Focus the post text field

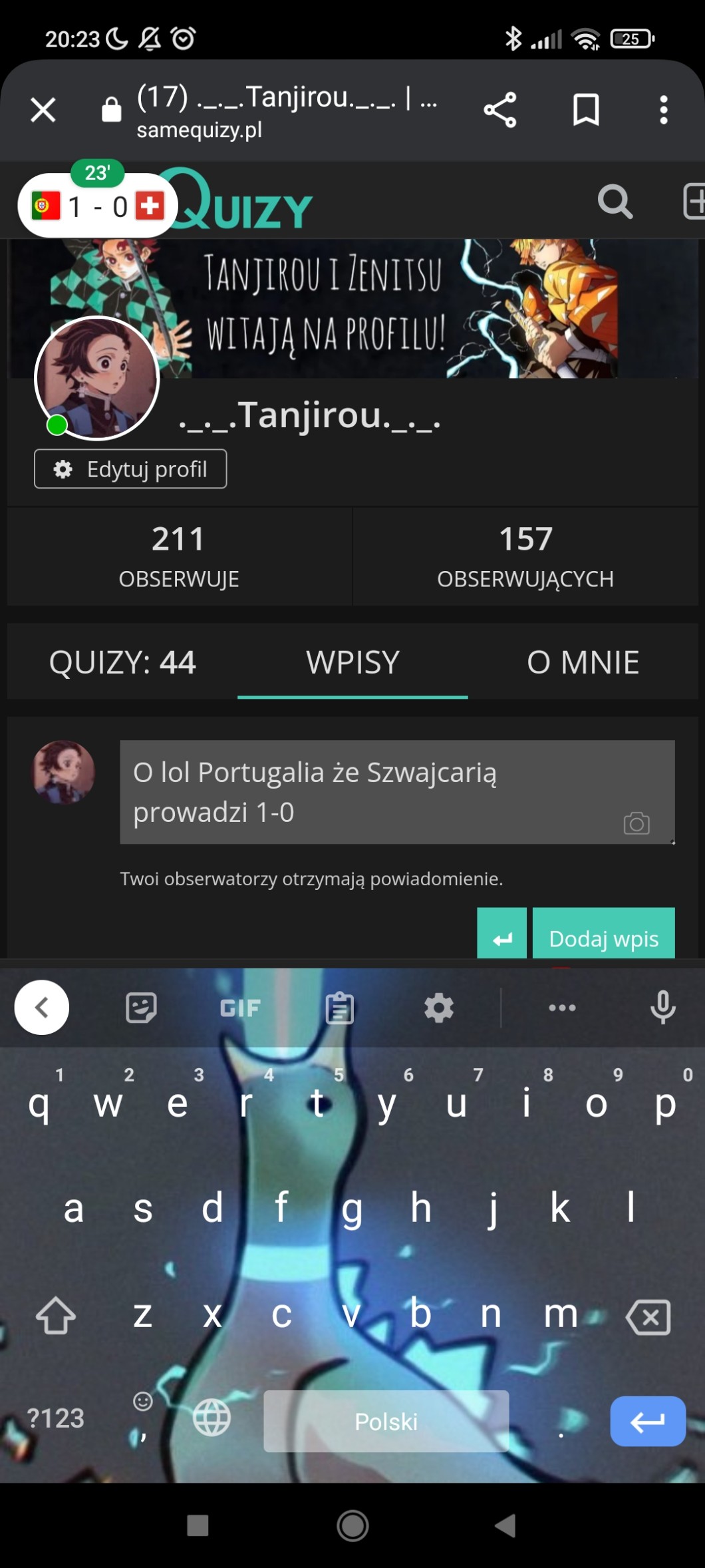pos(372,792)
